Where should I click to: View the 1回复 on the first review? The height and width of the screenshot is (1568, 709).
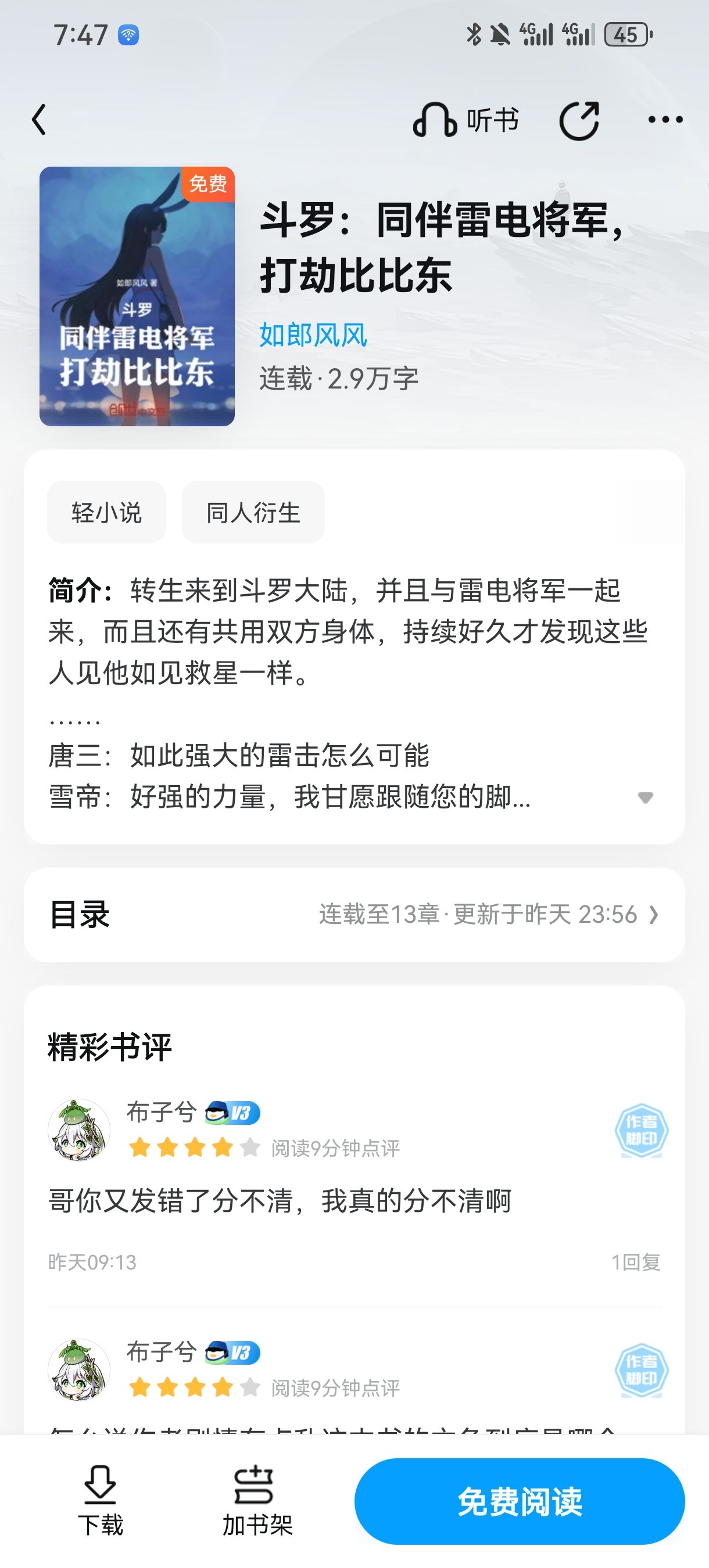click(636, 1262)
